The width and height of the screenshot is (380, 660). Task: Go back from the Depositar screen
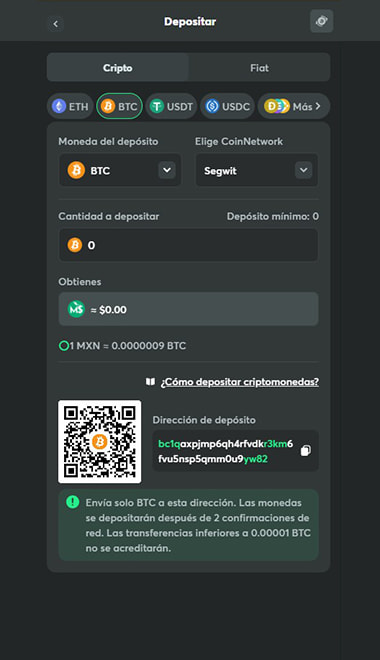[x=56, y=24]
